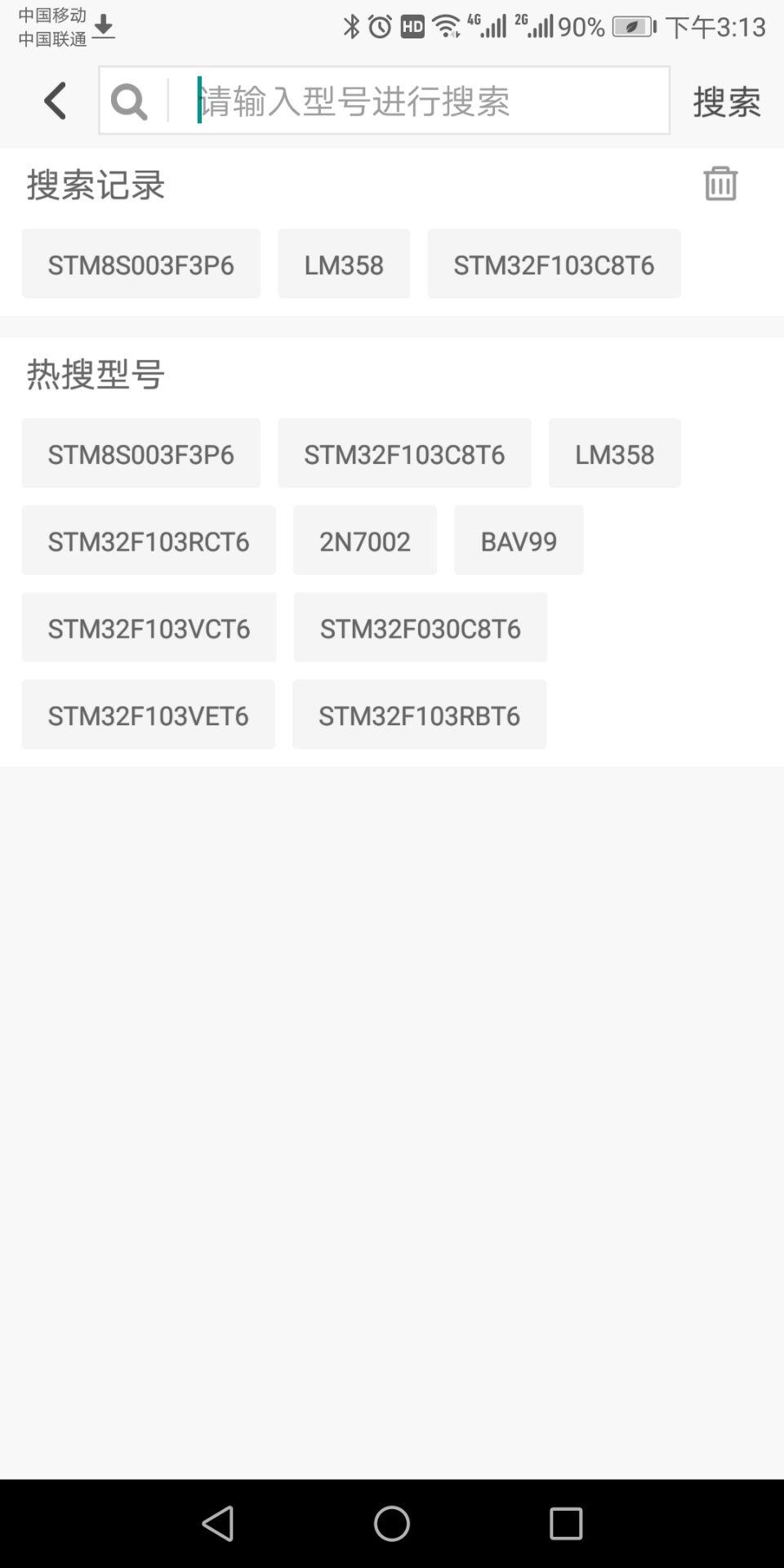Tap STM32F103RCT6 hot search item
The image size is (784, 1568).
tap(149, 540)
